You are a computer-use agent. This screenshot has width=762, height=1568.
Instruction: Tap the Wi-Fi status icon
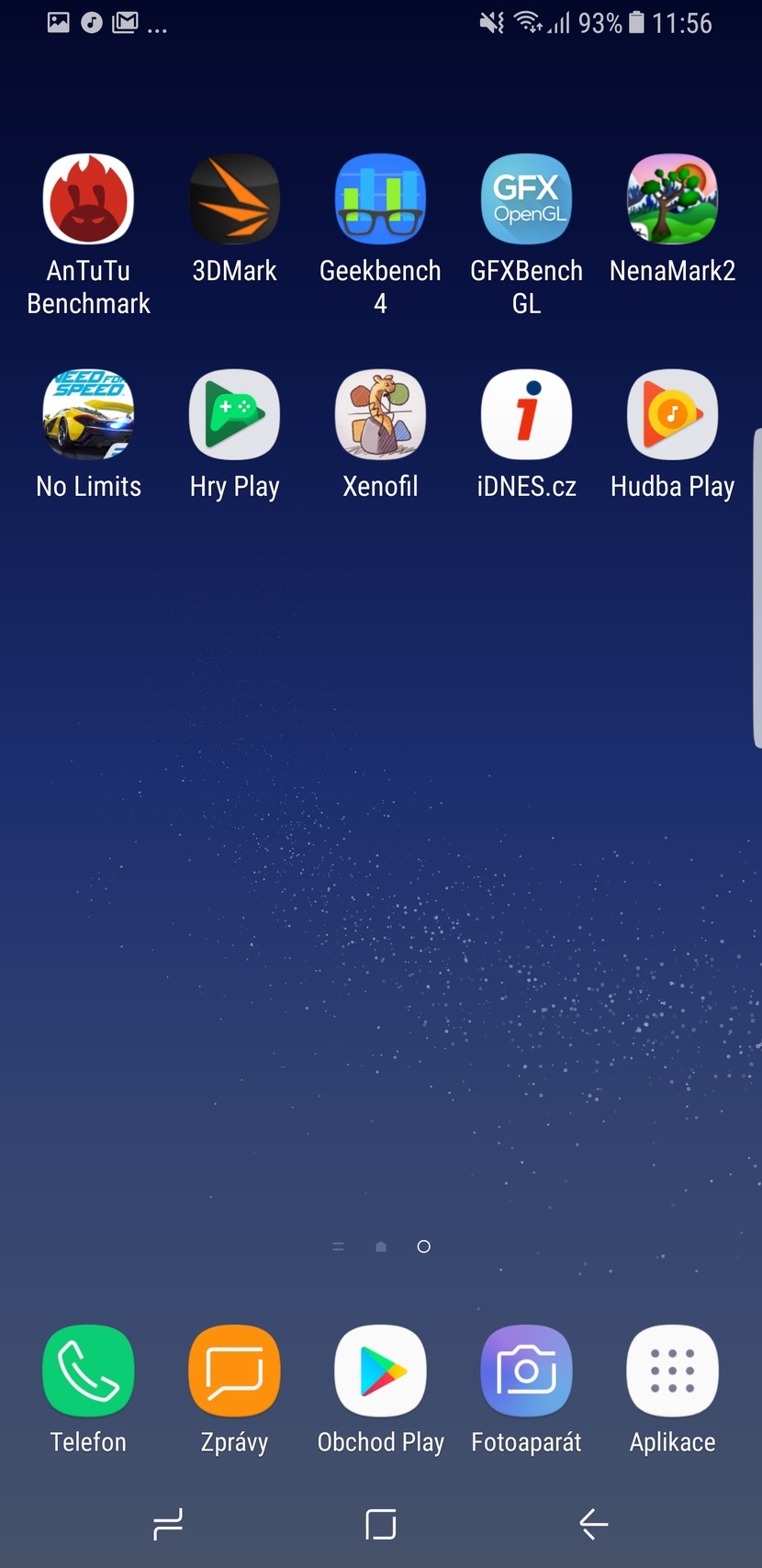click(x=527, y=22)
